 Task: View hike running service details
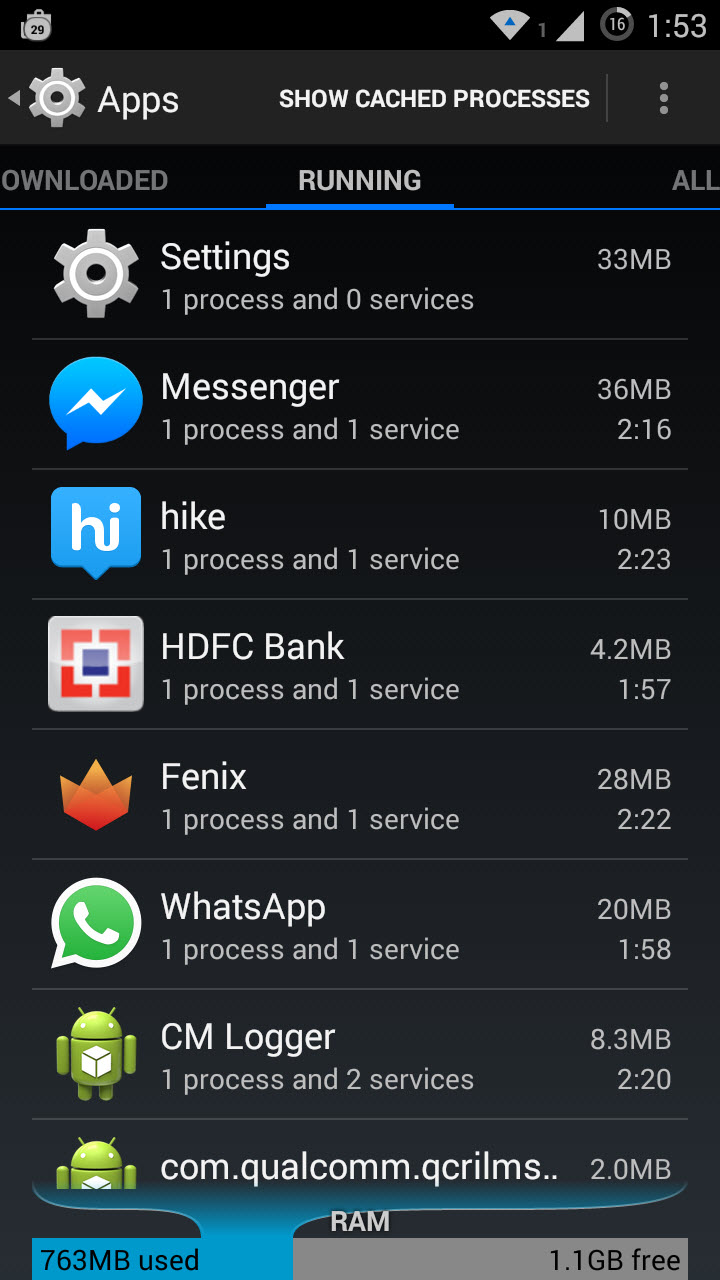pyautogui.click(x=360, y=535)
